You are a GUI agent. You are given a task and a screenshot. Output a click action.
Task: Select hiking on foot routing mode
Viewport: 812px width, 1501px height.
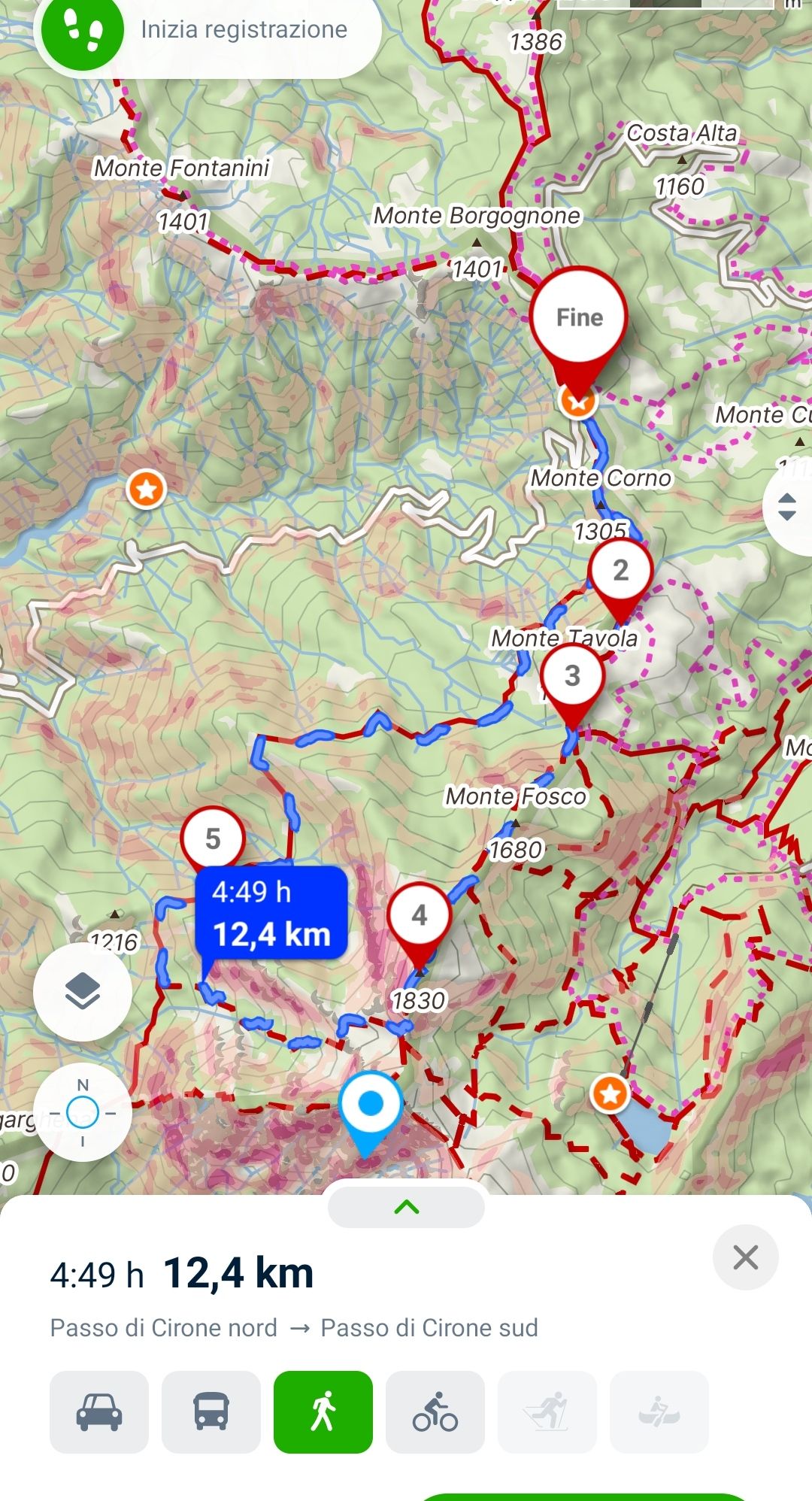coord(323,1412)
